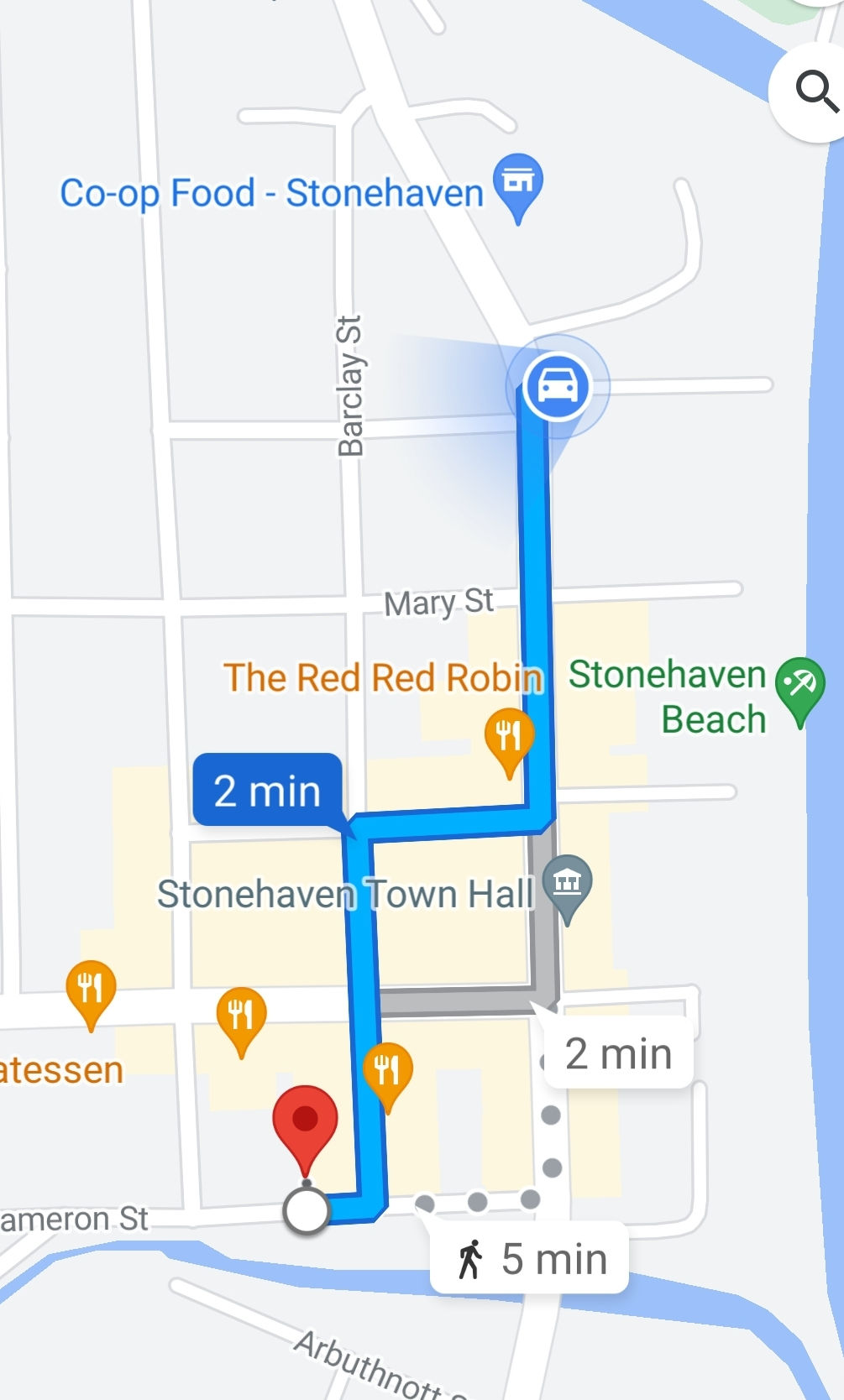Open The Red Red Robin restaurant pin
Viewport: 844px width, 1400px height.
[508, 736]
